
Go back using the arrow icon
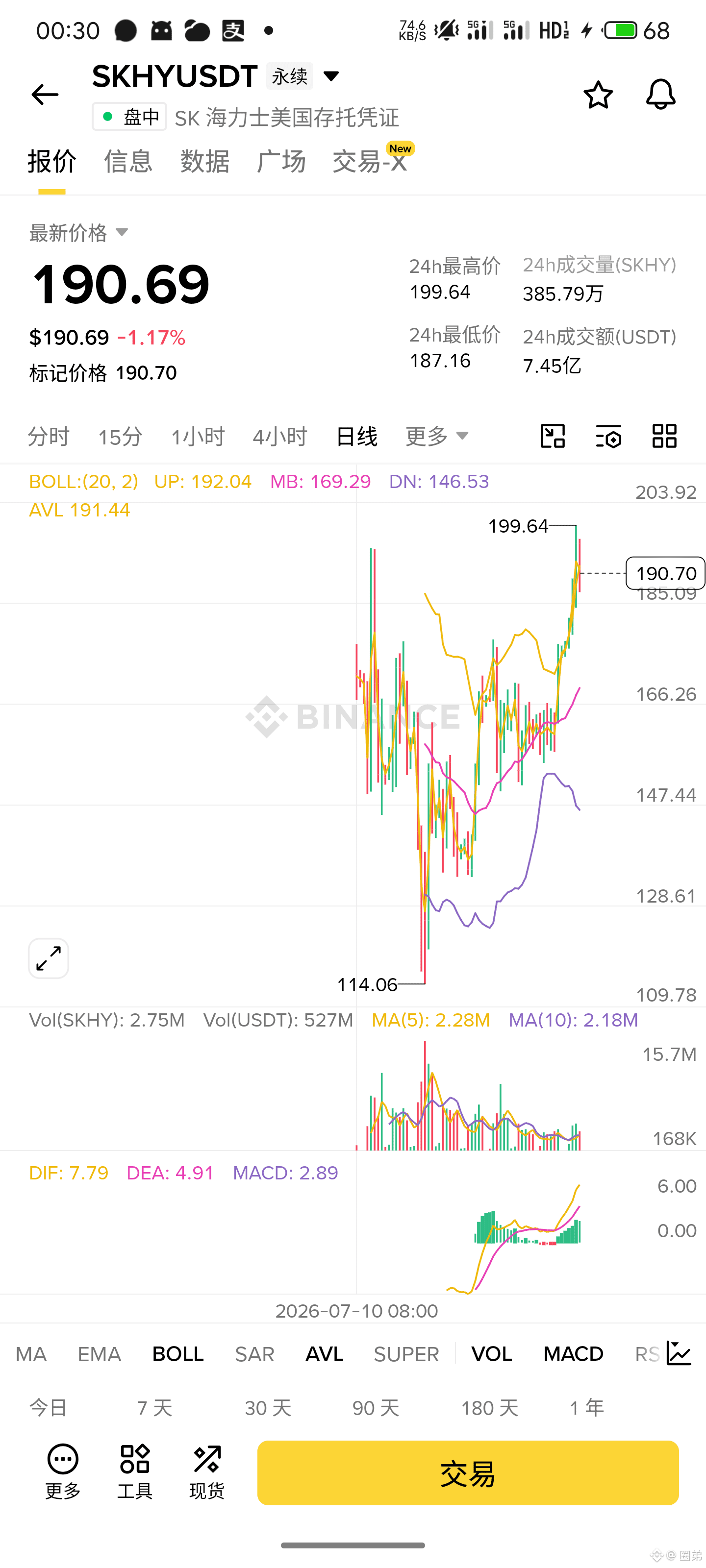45,95
